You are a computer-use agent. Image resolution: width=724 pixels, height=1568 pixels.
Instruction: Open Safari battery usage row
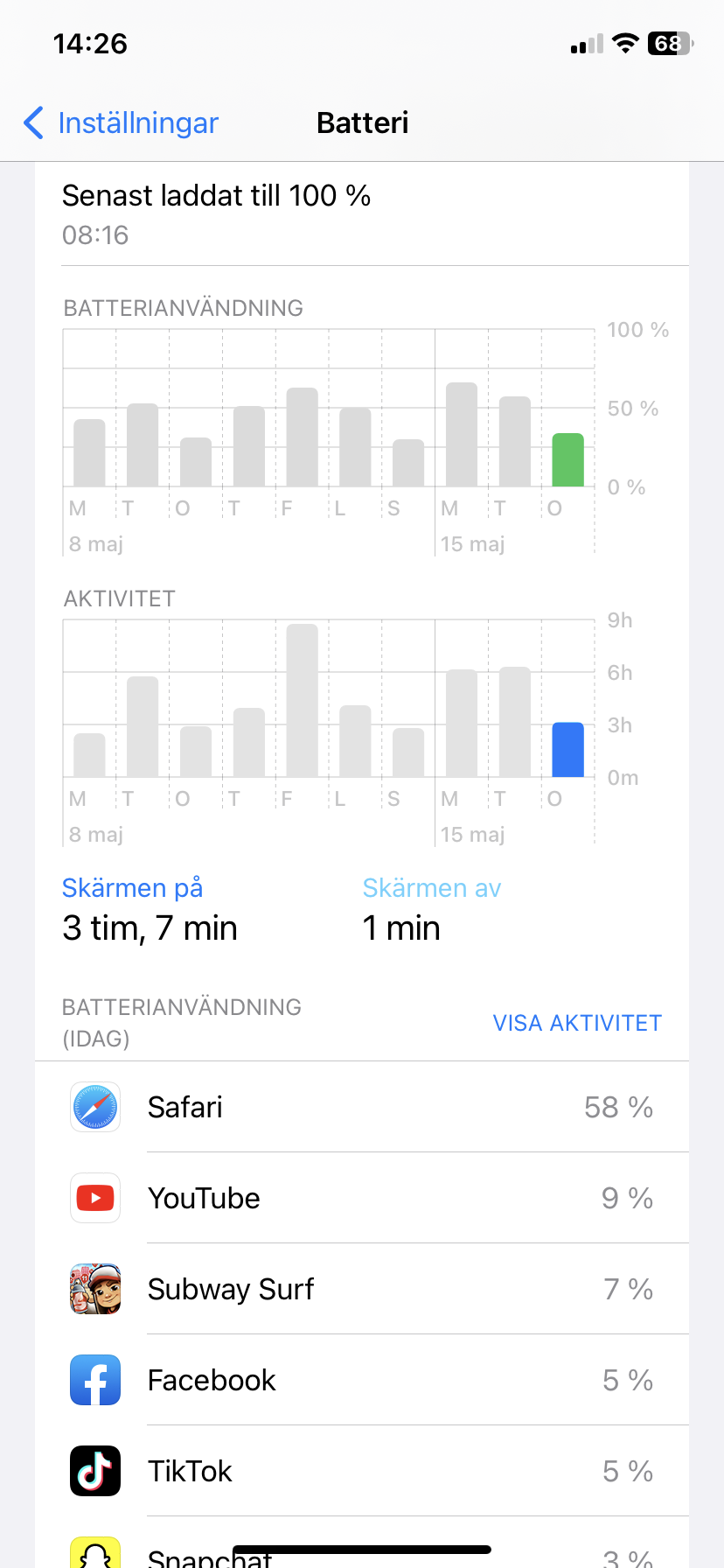(362, 1107)
